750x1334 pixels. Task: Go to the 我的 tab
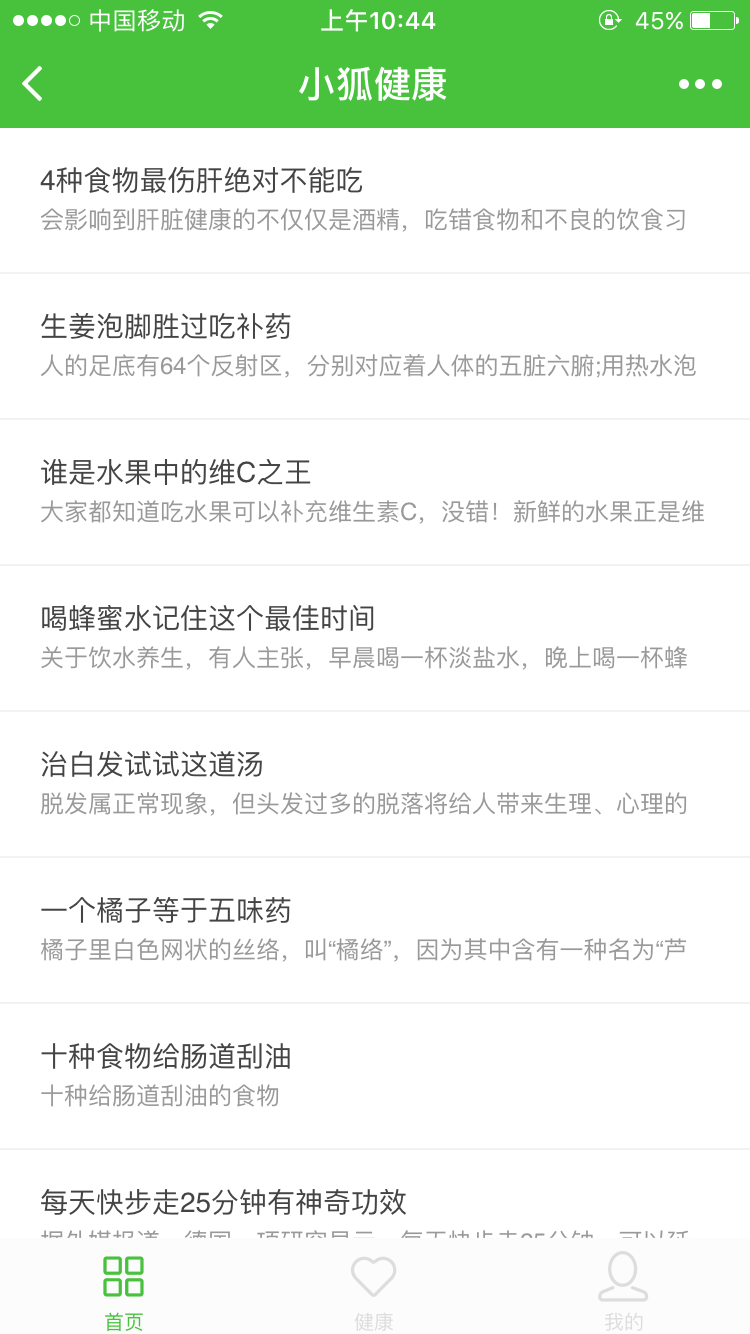(623, 1292)
